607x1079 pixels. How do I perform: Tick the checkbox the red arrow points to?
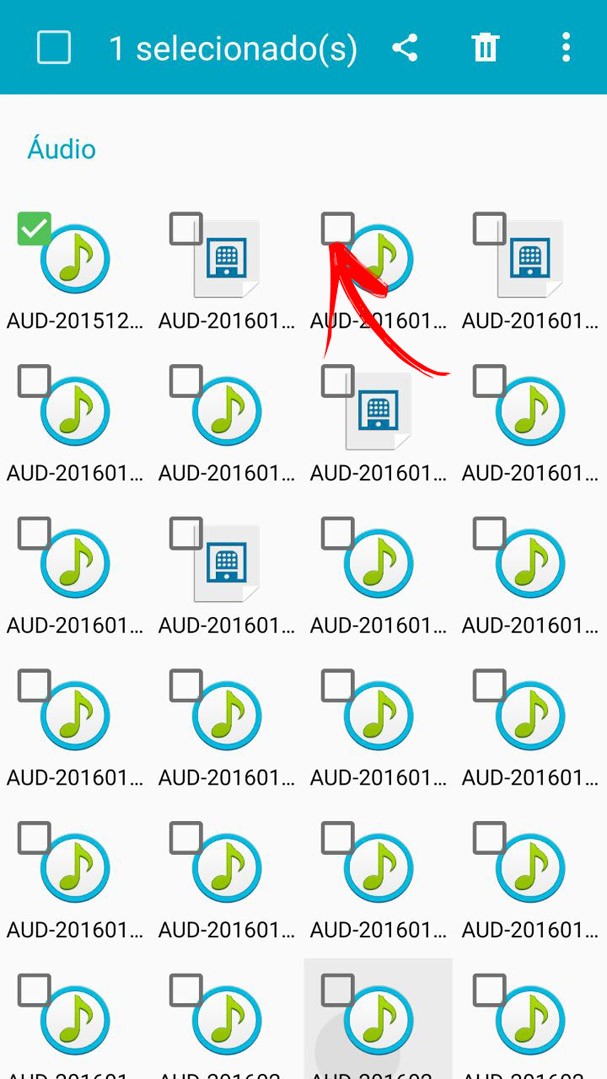pyautogui.click(x=337, y=228)
